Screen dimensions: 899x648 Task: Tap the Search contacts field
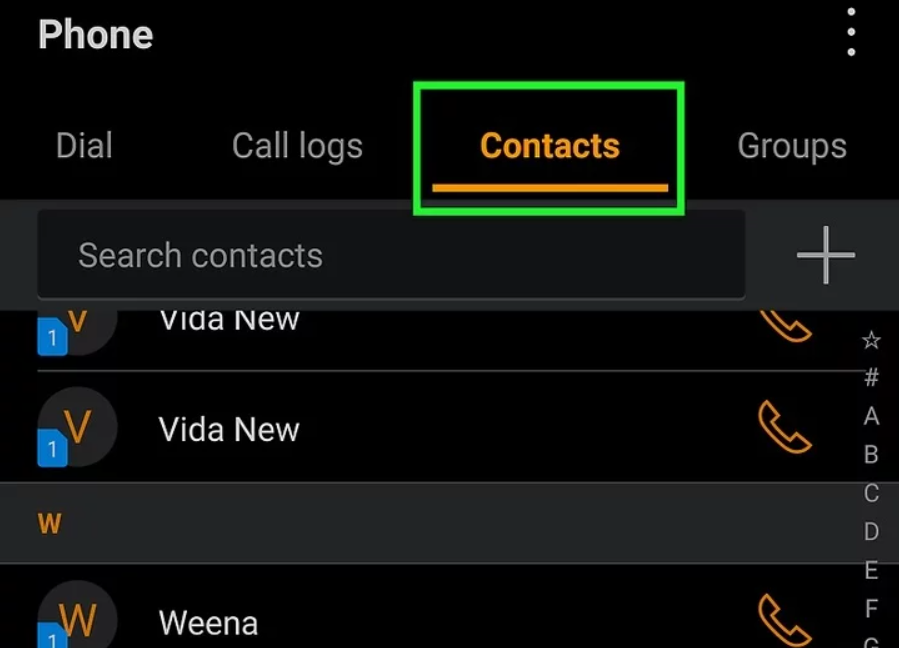(390, 256)
